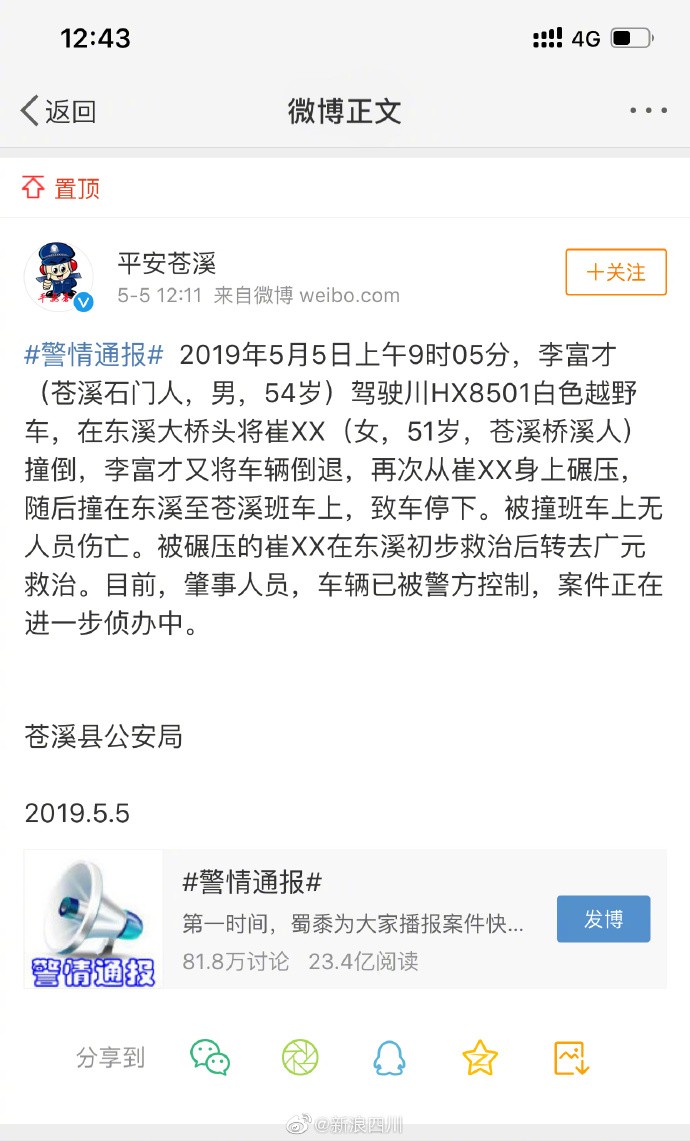Share post to WeChat
Screen dimensions: 690x1141
coord(210,1057)
